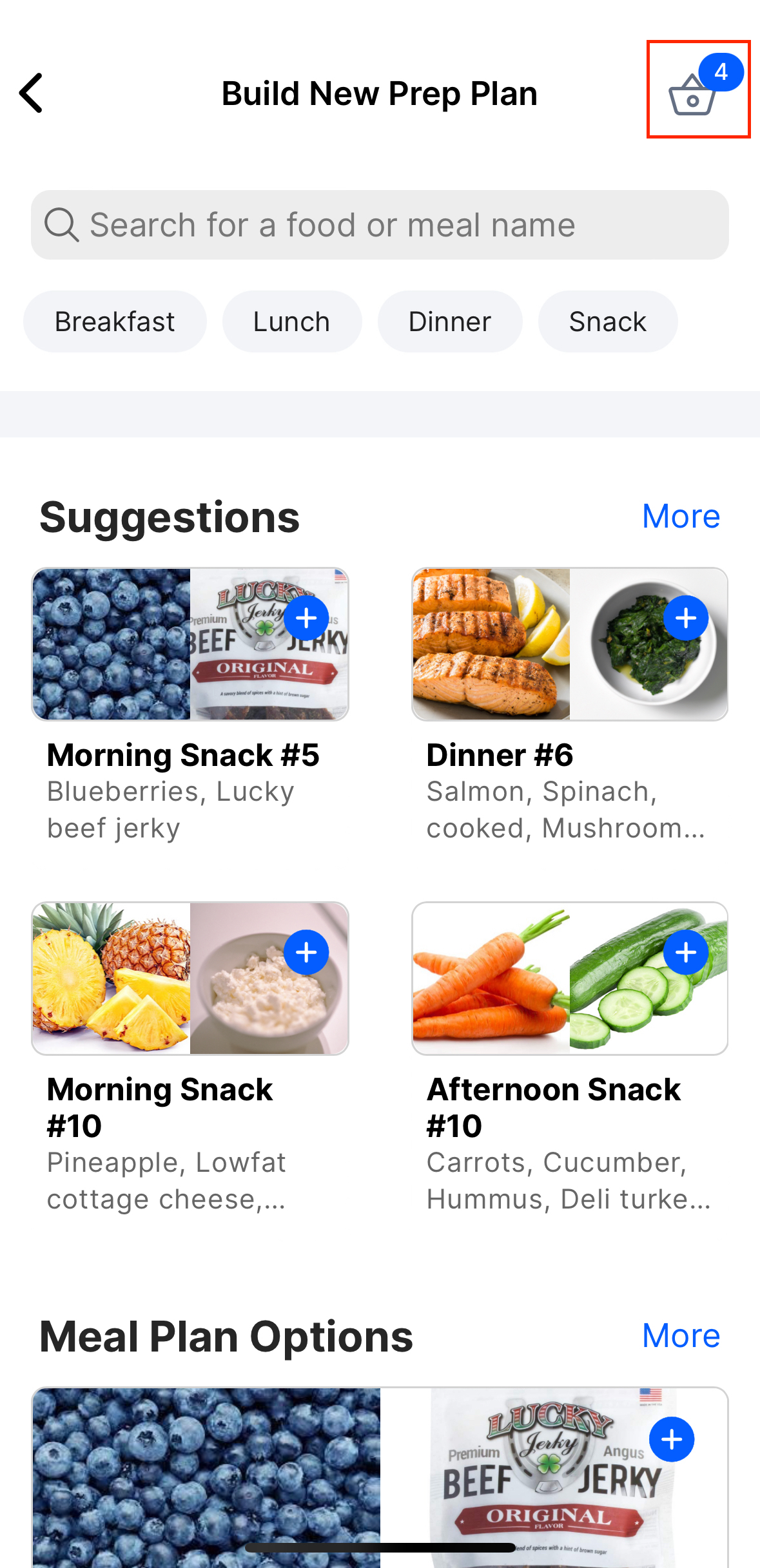Tap the food search field

coord(380,224)
